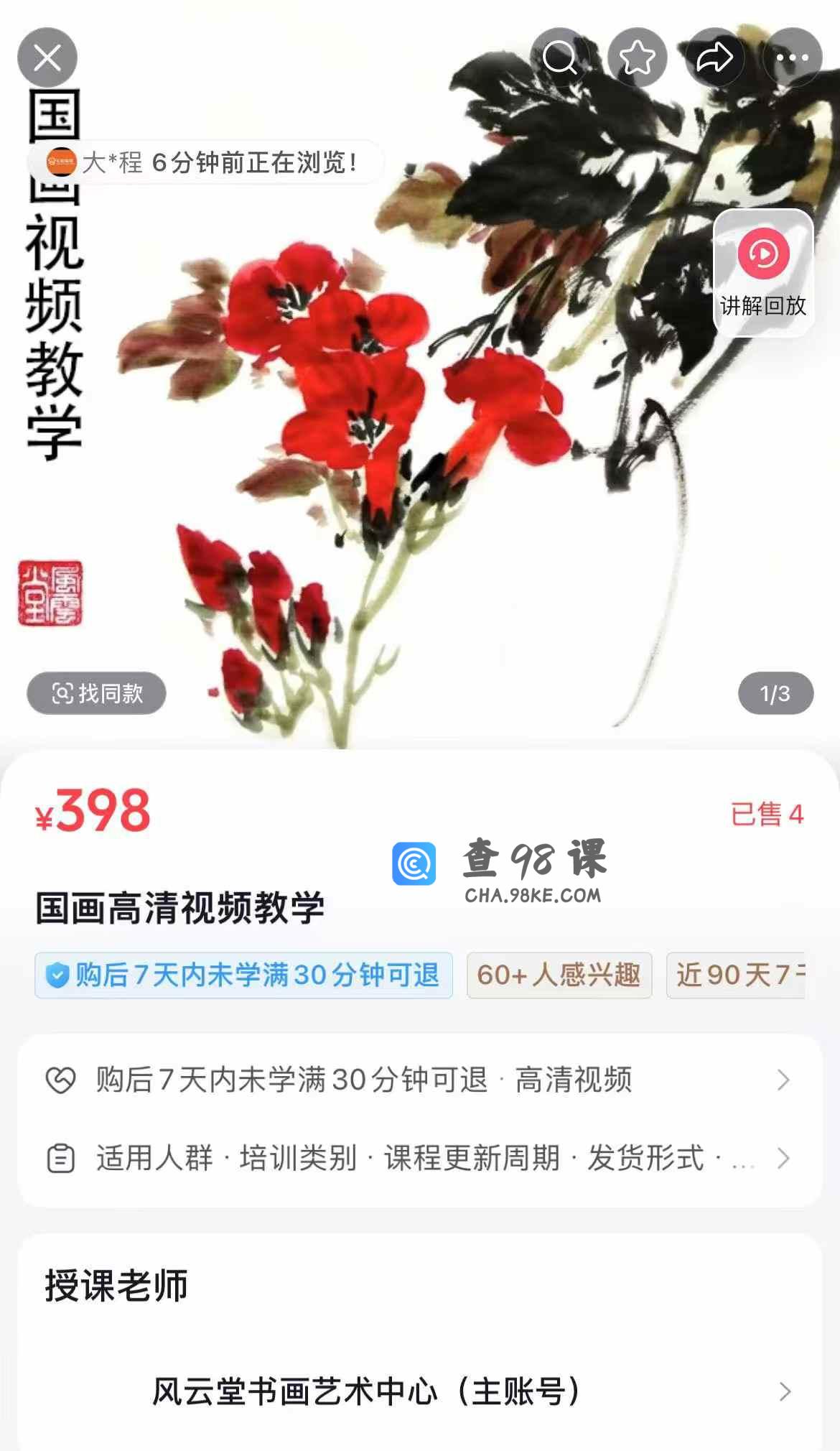Image resolution: width=840 pixels, height=1451 pixels.
Task: Open teacher 风云堂书画艺术中心 profile
Action: point(419,1391)
